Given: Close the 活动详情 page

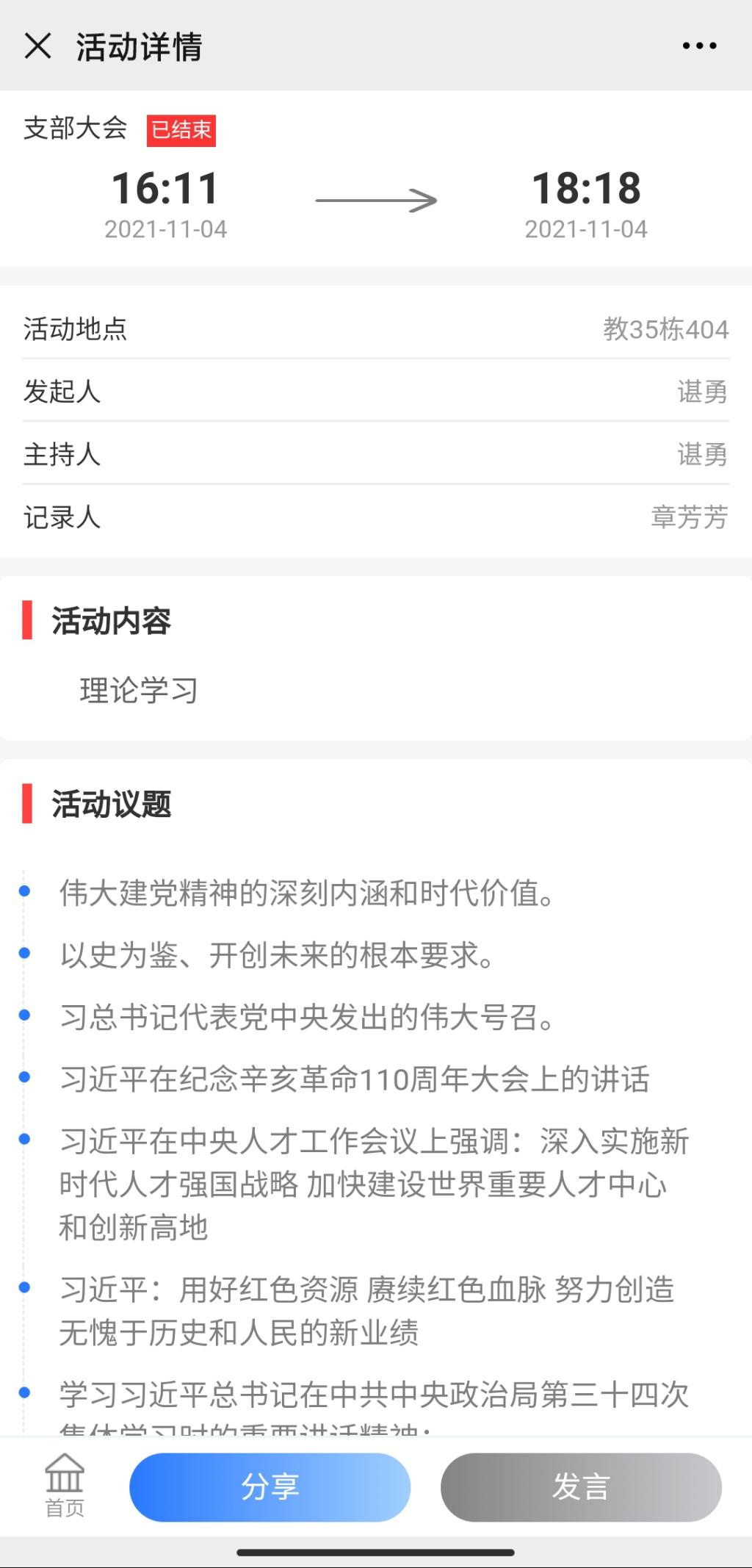Looking at the screenshot, I should (x=38, y=46).
